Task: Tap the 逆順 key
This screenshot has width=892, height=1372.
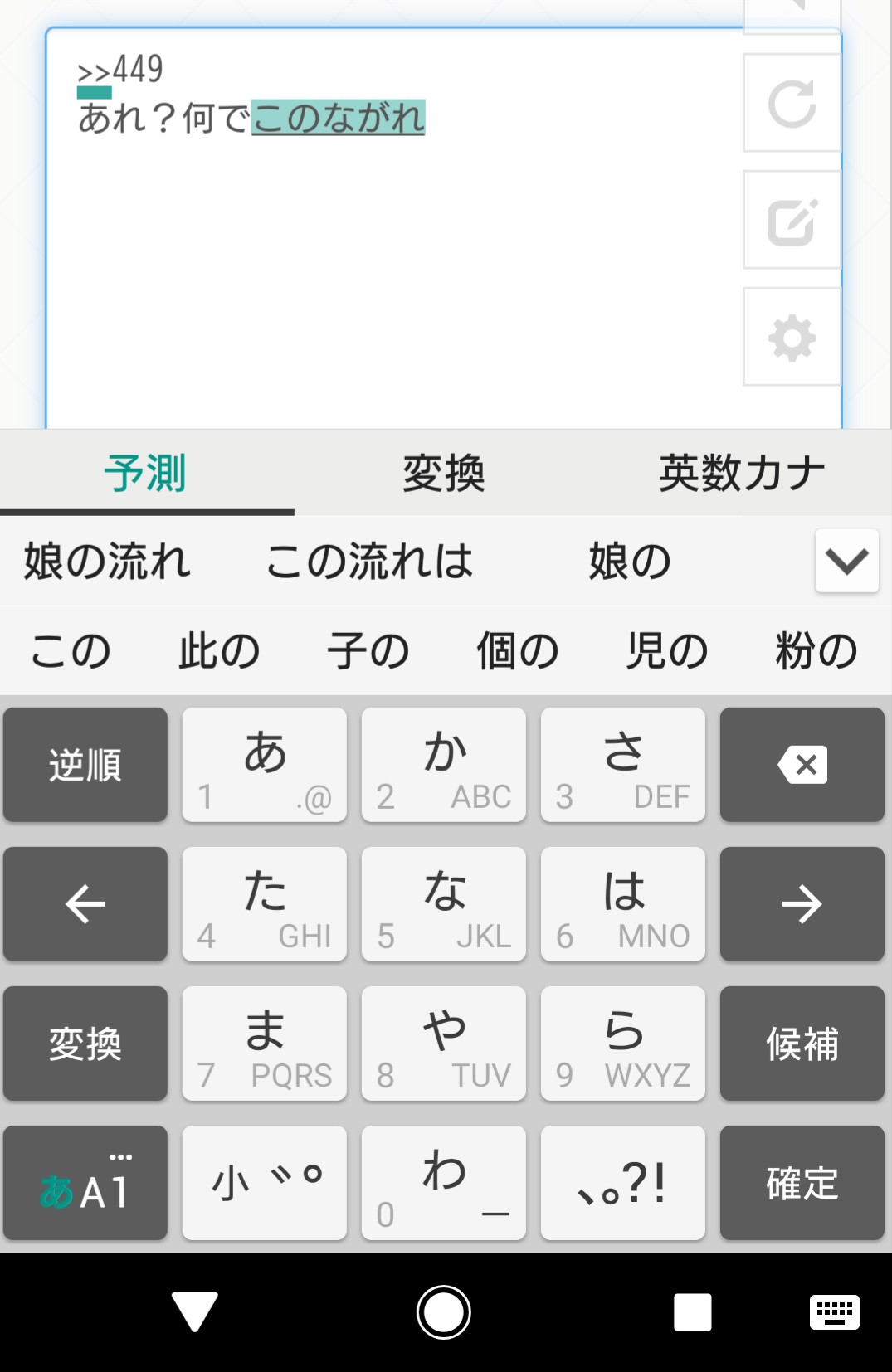Action: (x=85, y=765)
